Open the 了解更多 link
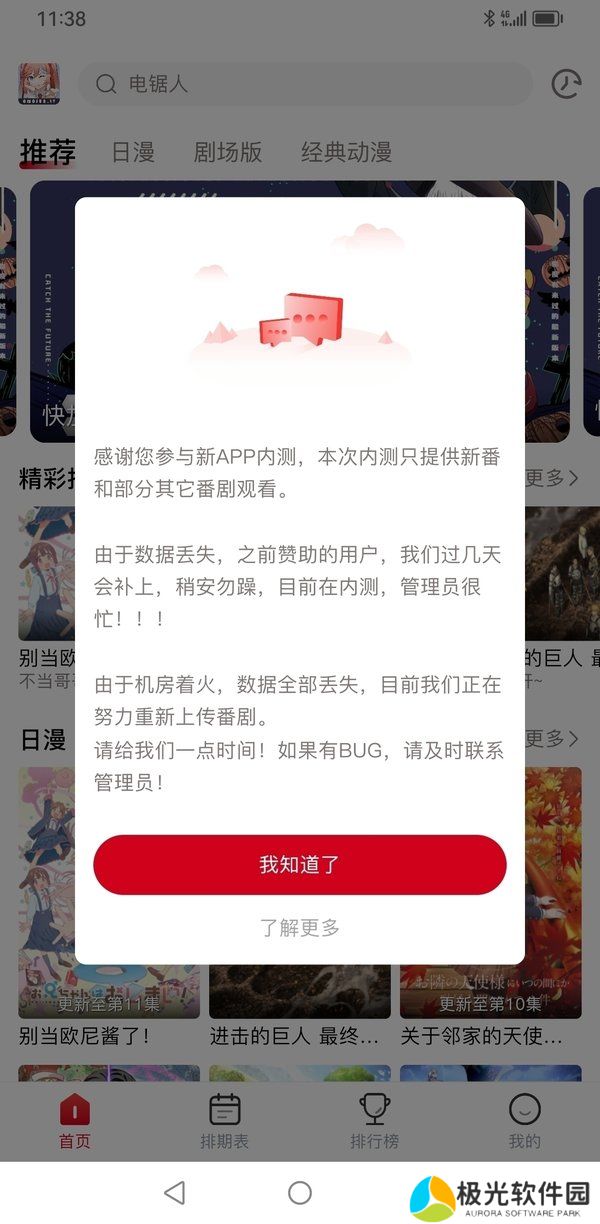Screen dimensions: 600x1224 (300, 928)
